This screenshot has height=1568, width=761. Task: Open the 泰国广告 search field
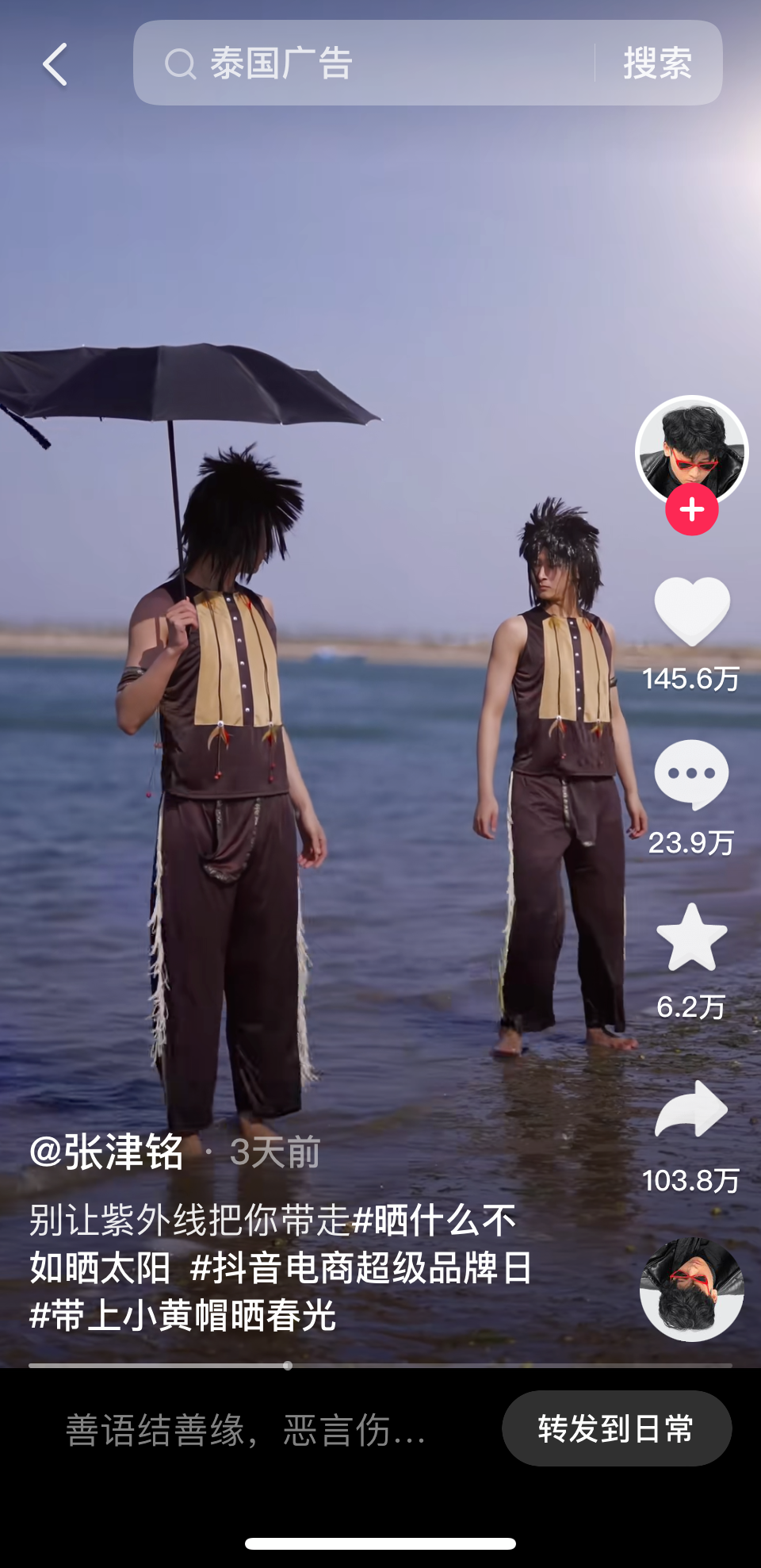365,63
